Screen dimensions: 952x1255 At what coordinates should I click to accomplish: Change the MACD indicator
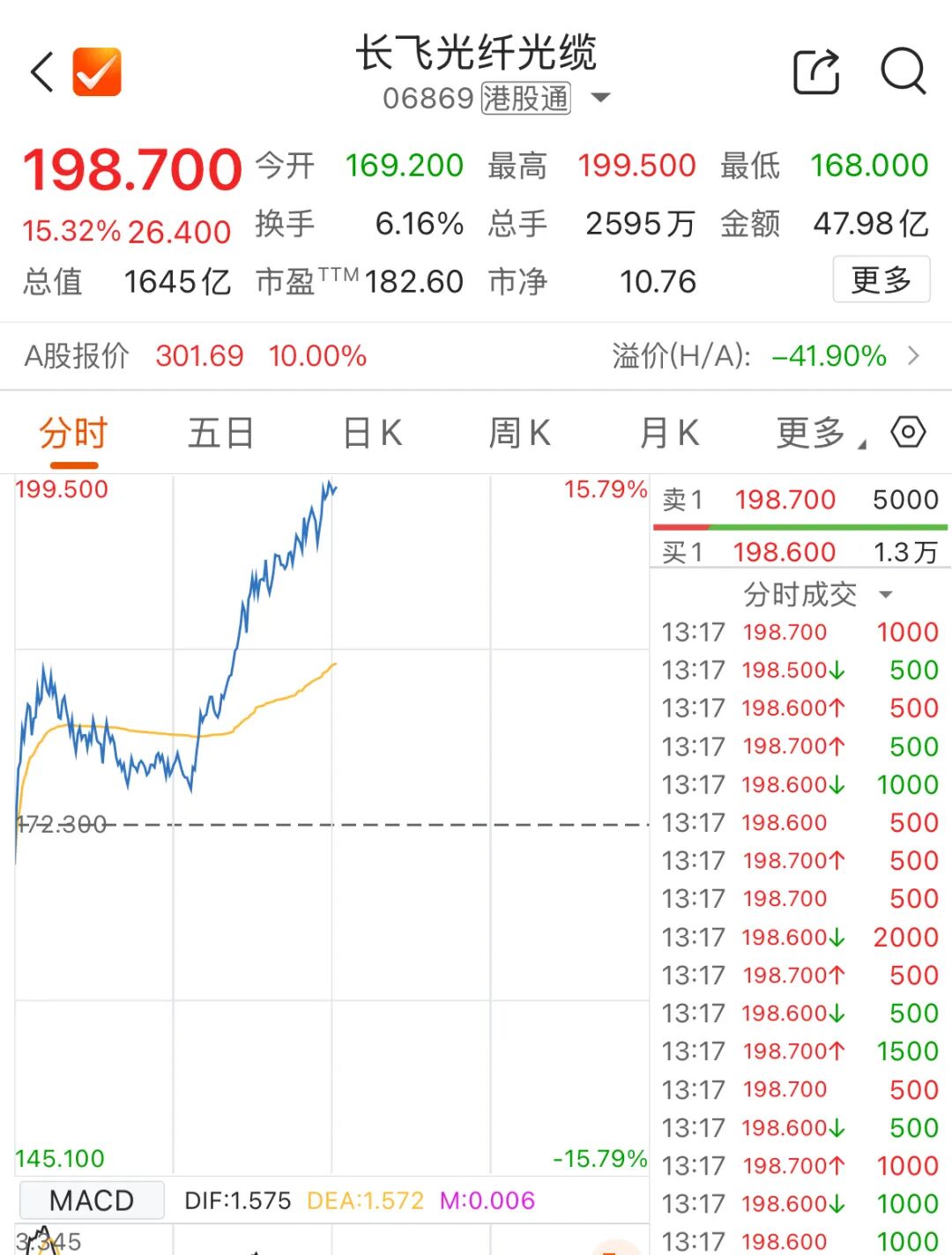coord(92,1200)
